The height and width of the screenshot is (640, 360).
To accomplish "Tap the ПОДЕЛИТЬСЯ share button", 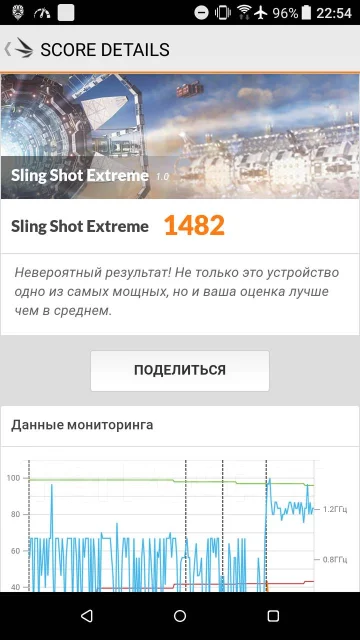I will pyautogui.click(x=180, y=370).
